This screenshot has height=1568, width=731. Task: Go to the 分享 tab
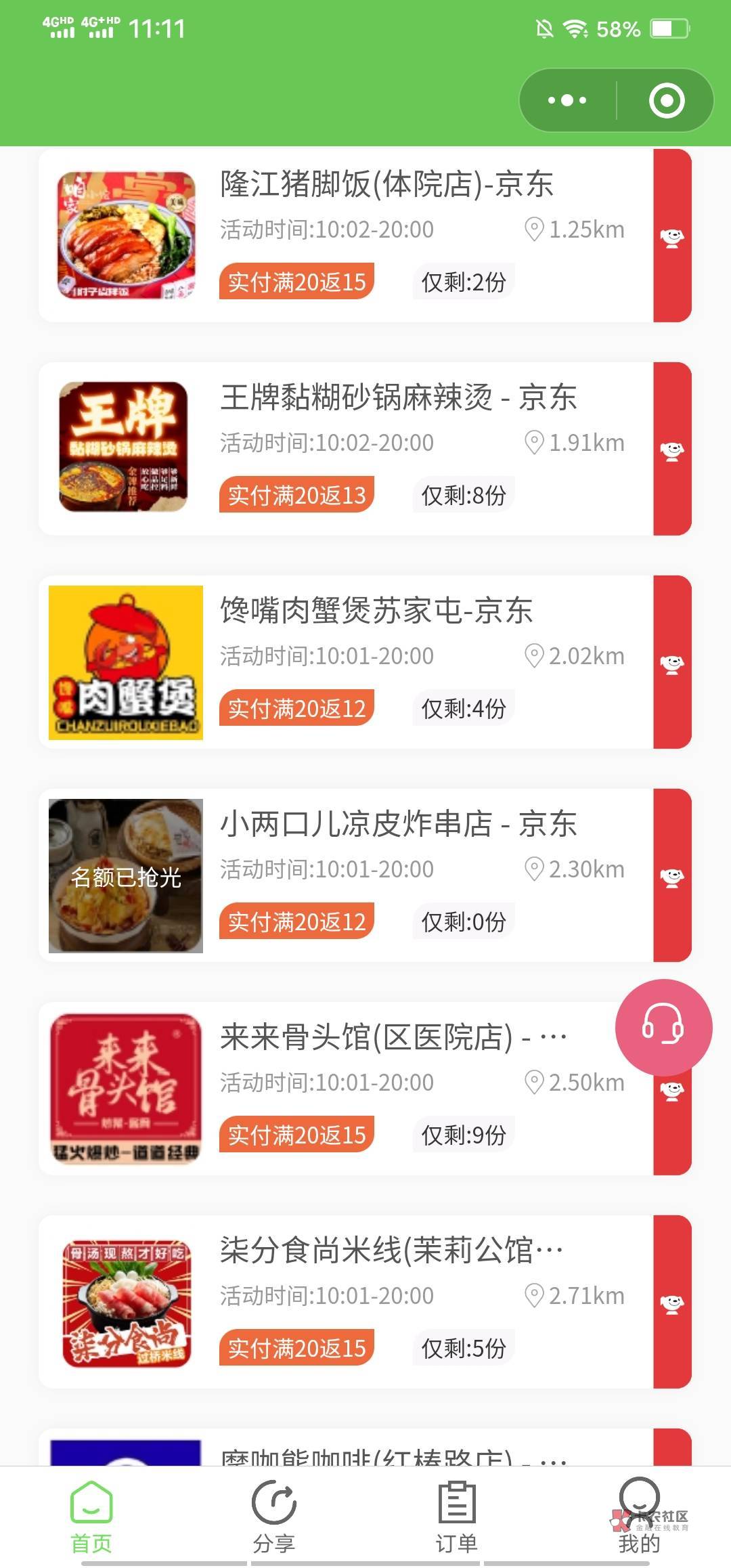pyautogui.click(x=274, y=1517)
